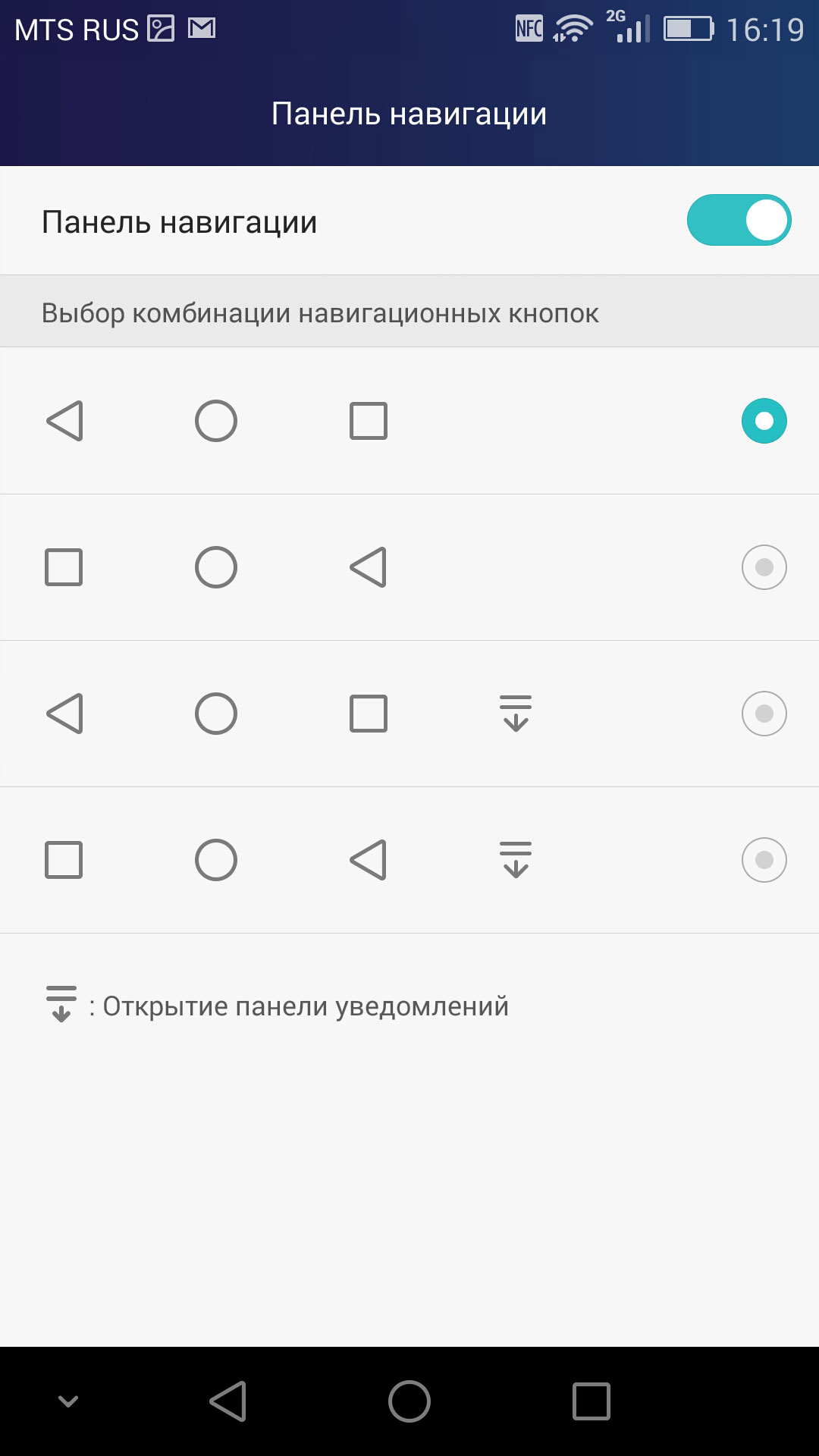This screenshot has width=819, height=1456.
Task: Choose recents-home-back layout with notification button
Action: [409, 860]
